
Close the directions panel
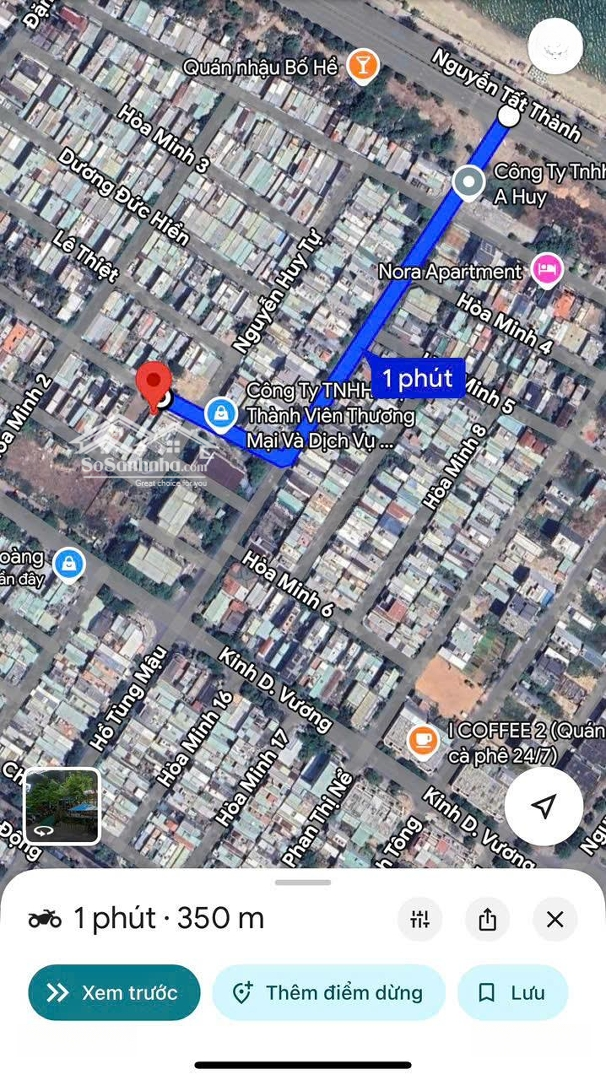(555, 919)
